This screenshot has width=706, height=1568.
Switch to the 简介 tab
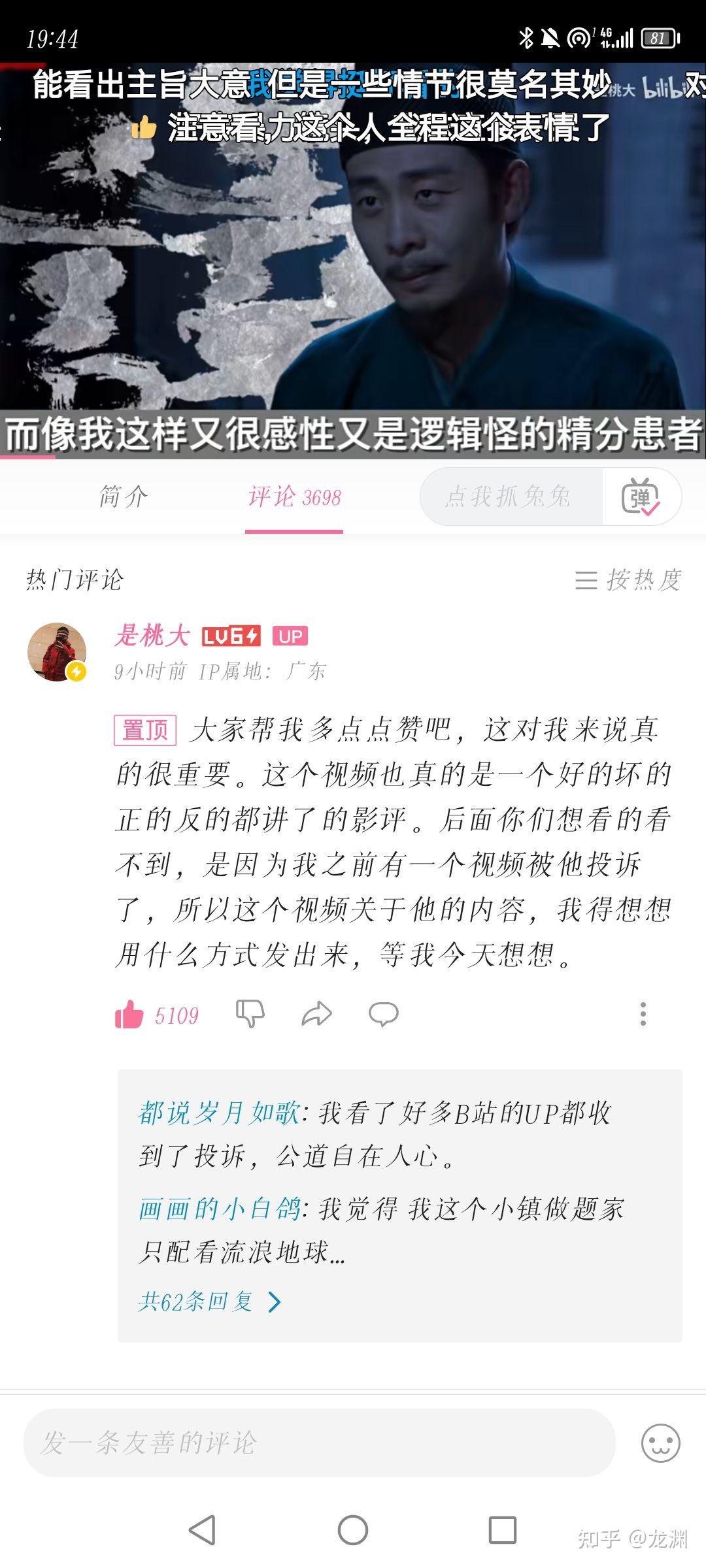coord(123,497)
